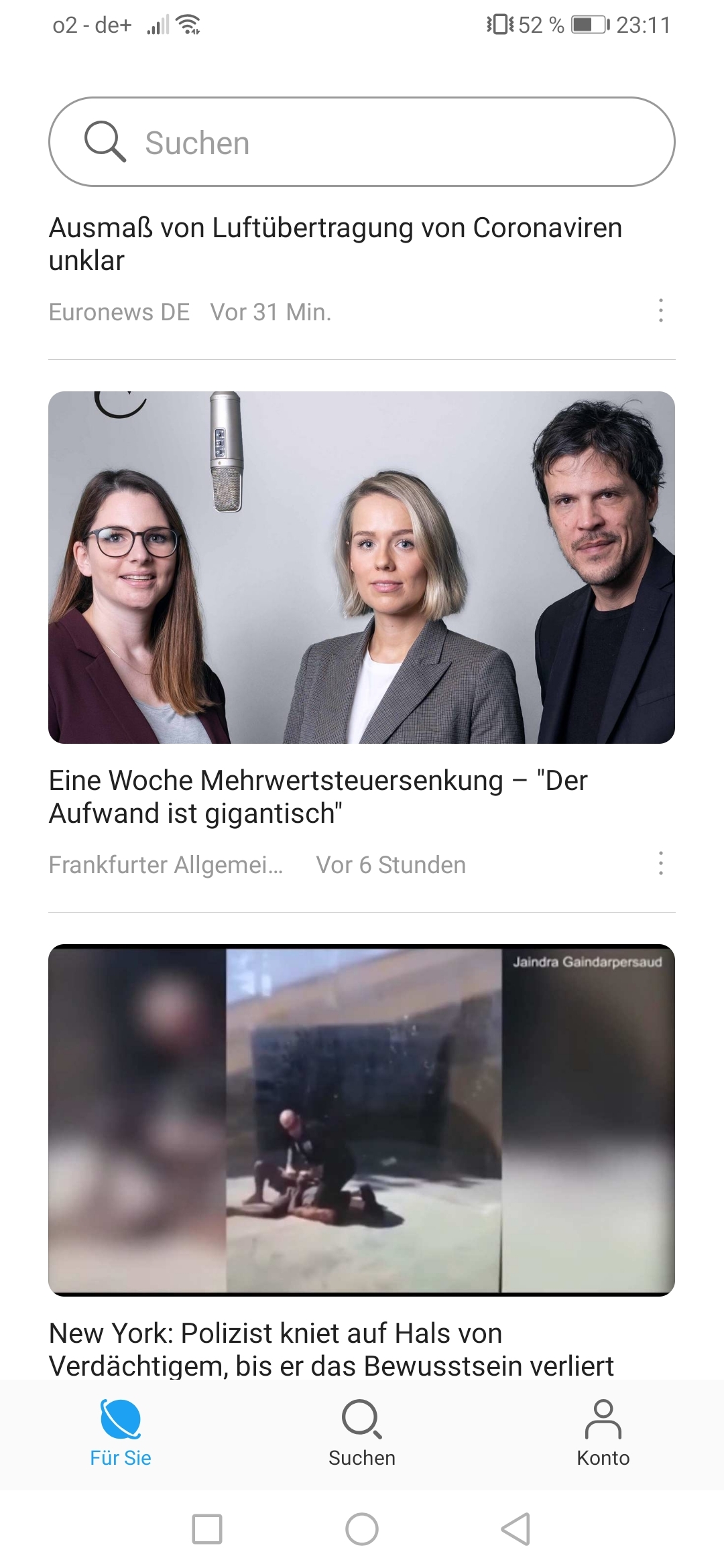The height and width of the screenshot is (1568, 724).
Task: Switch to the Suchen tab
Action: coord(362,1434)
